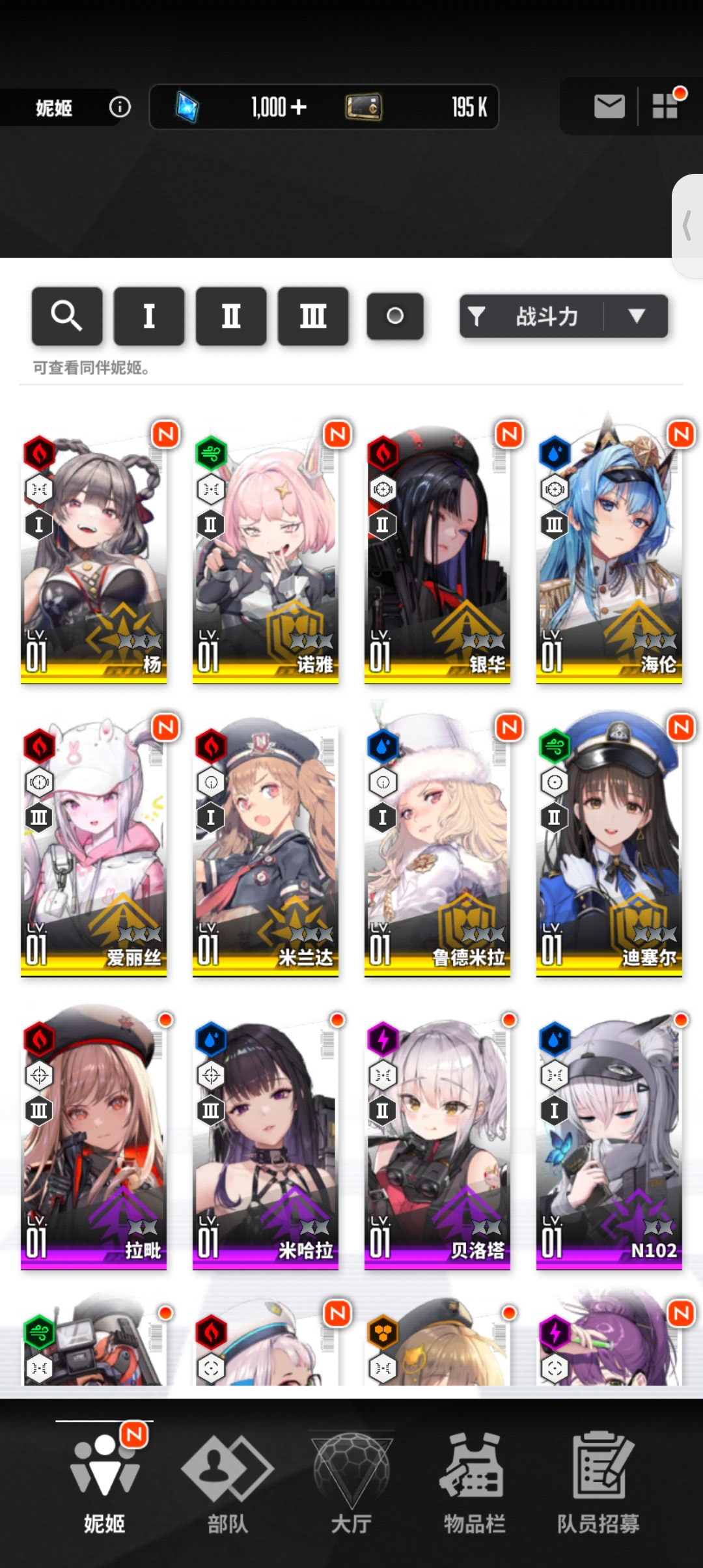Filter by burst type III
Viewport: 703px width, 1568px height.
click(x=313, y=316)
